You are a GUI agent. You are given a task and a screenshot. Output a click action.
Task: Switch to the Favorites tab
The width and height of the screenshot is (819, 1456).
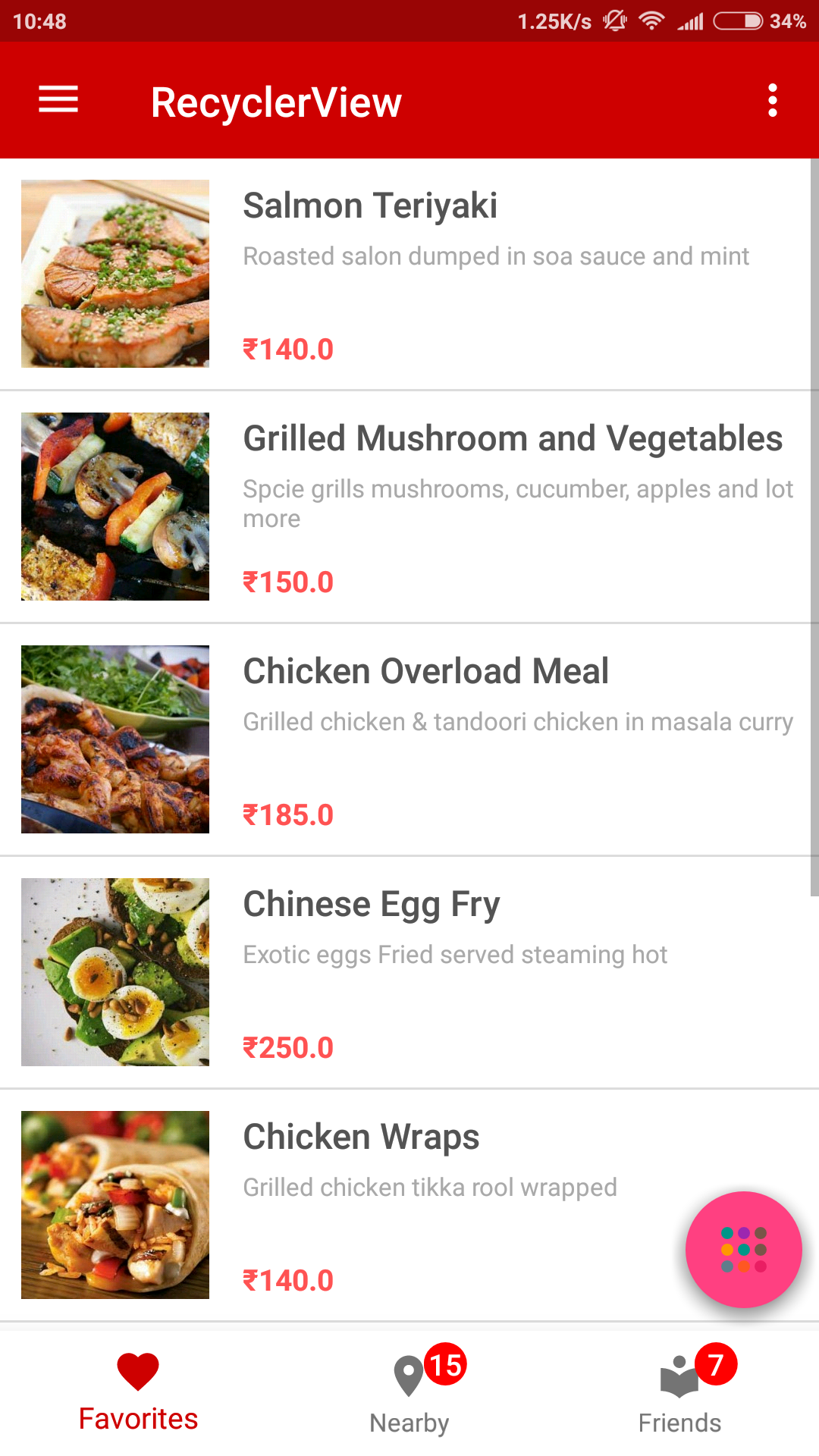pyautogui.click(x=138, y=1394)
